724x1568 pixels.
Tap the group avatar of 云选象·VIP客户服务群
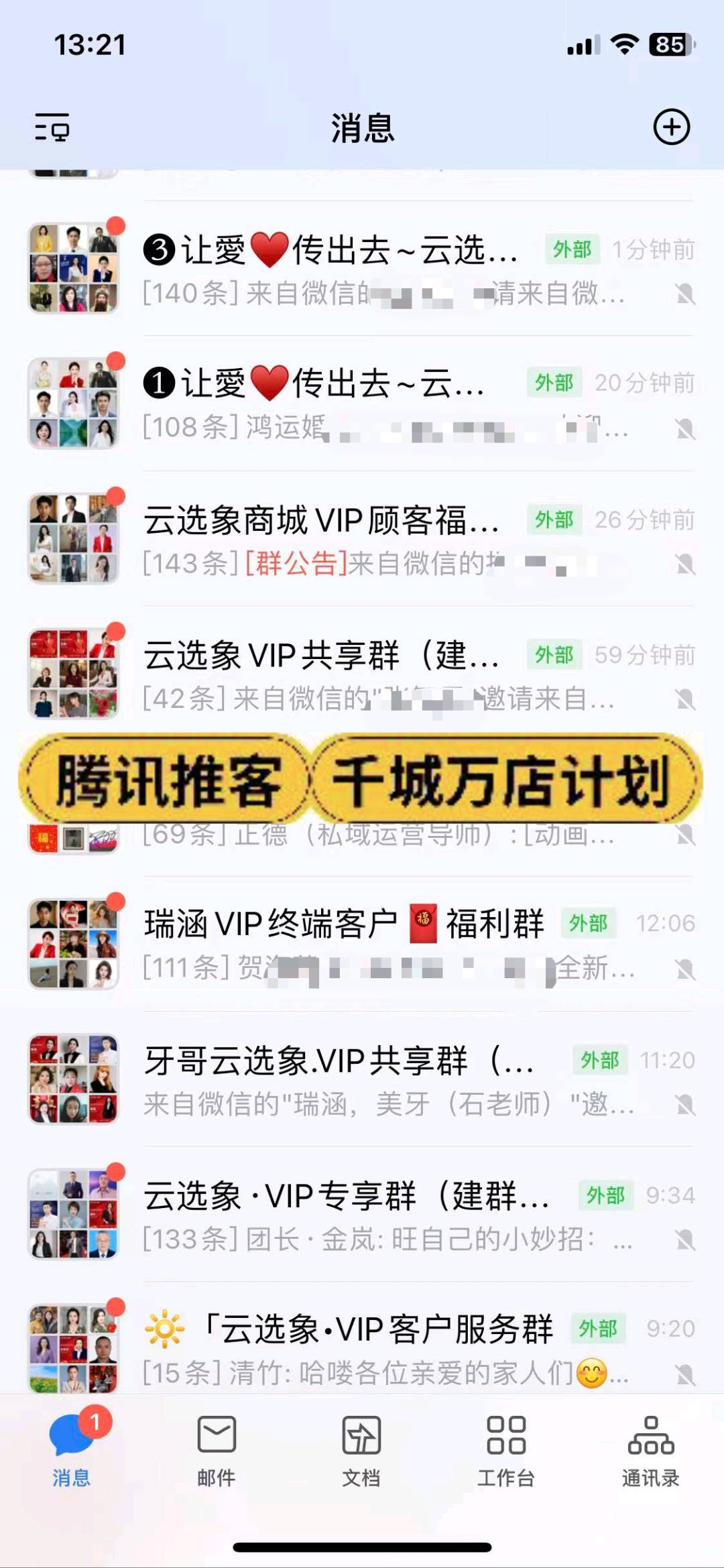click(x=74, y=1349)
